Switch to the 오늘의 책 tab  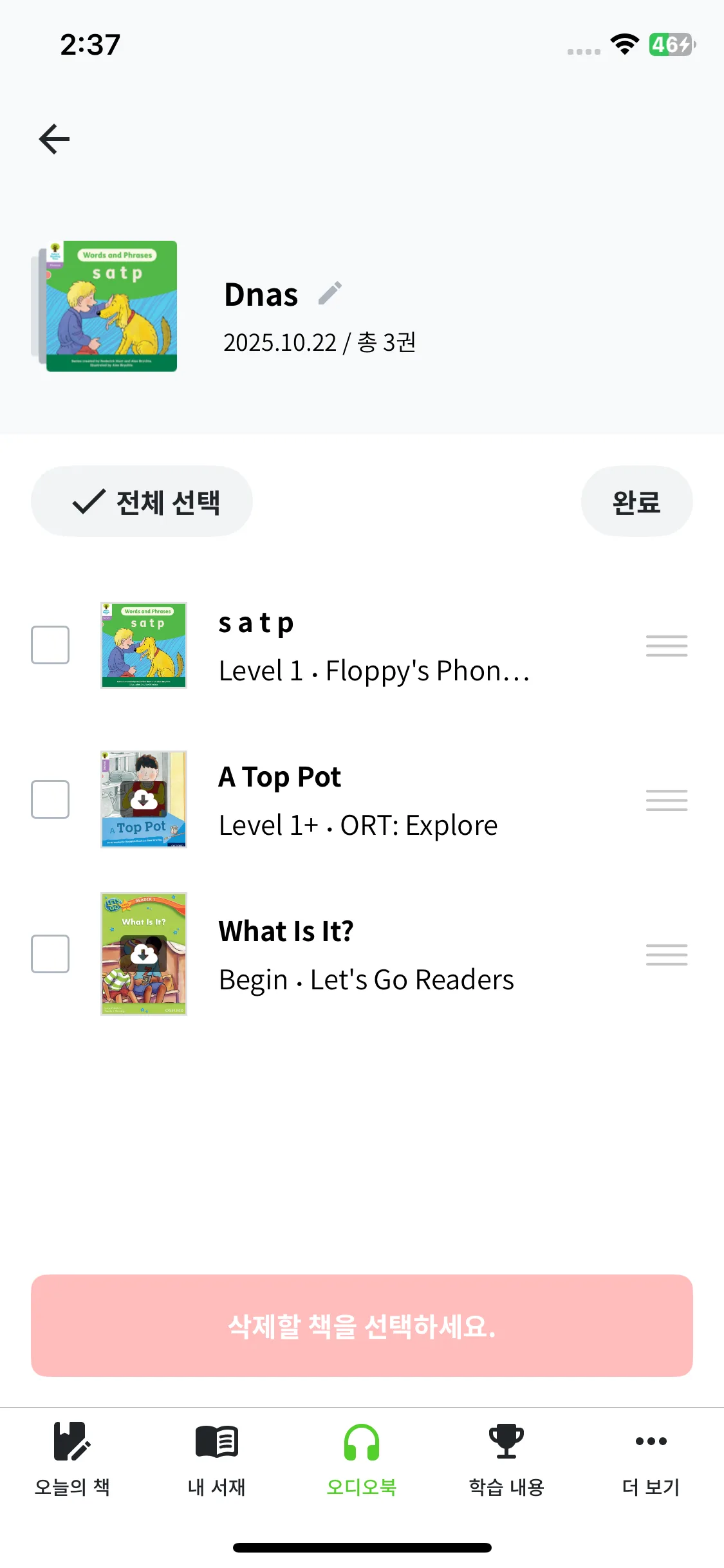point(72,1459)
